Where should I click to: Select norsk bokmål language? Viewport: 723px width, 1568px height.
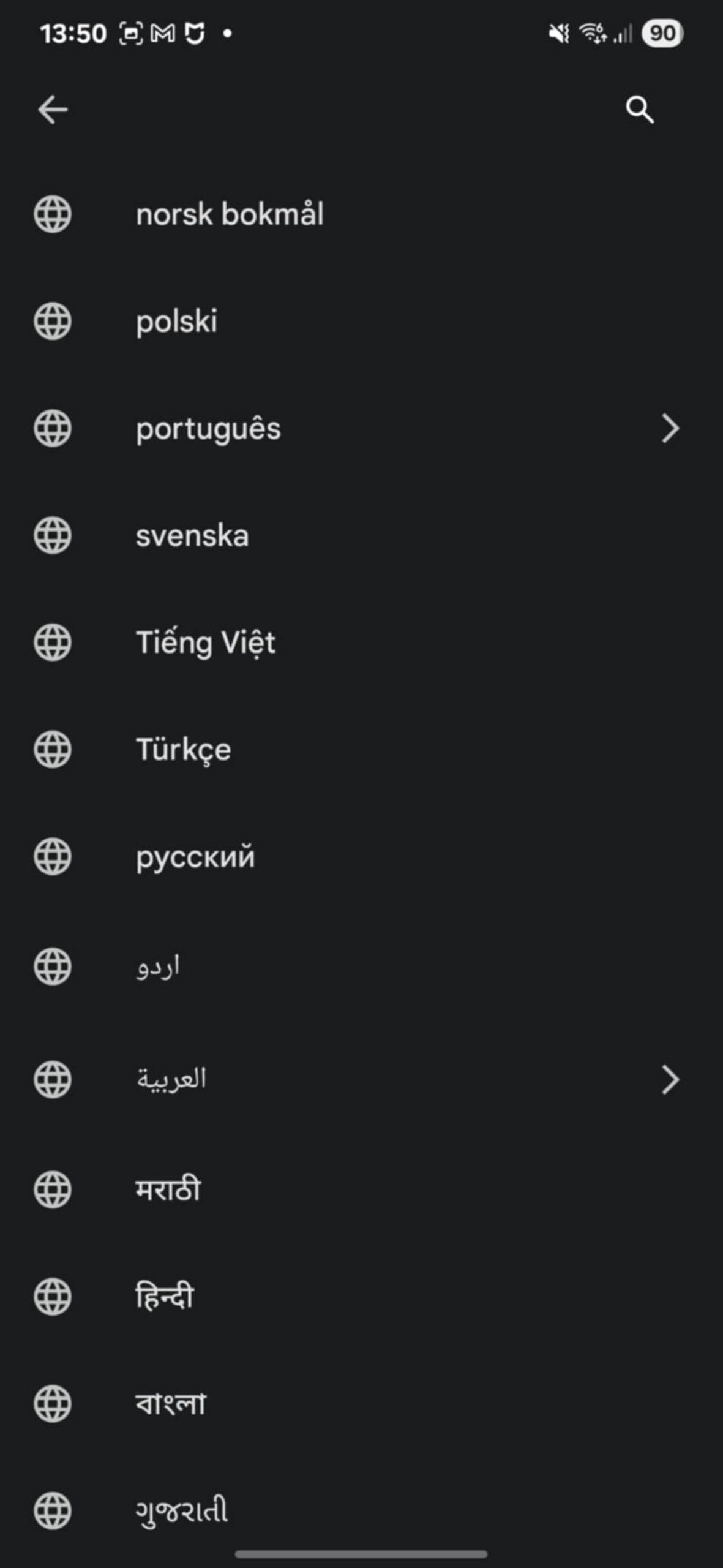click(361, 214)
